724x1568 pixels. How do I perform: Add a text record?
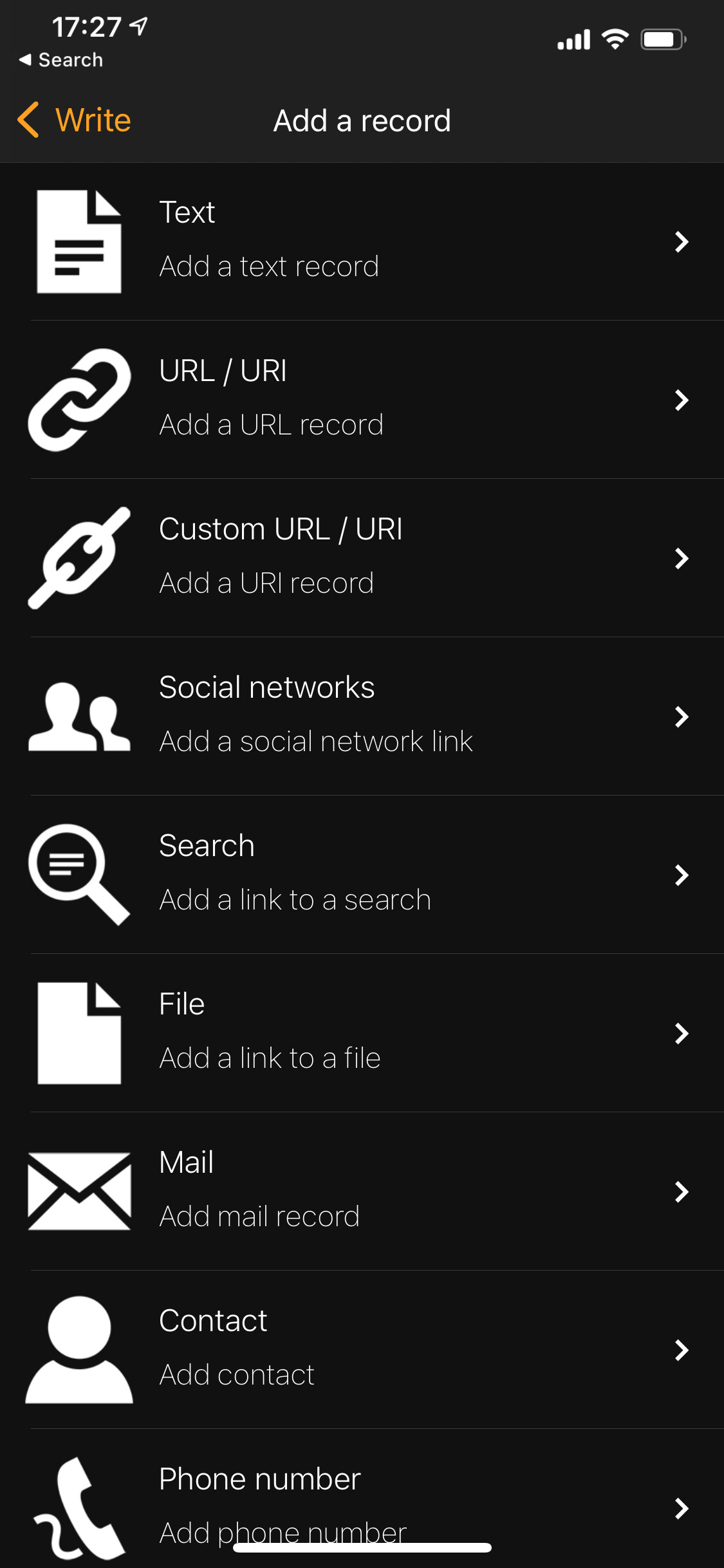tap(362, 241)
